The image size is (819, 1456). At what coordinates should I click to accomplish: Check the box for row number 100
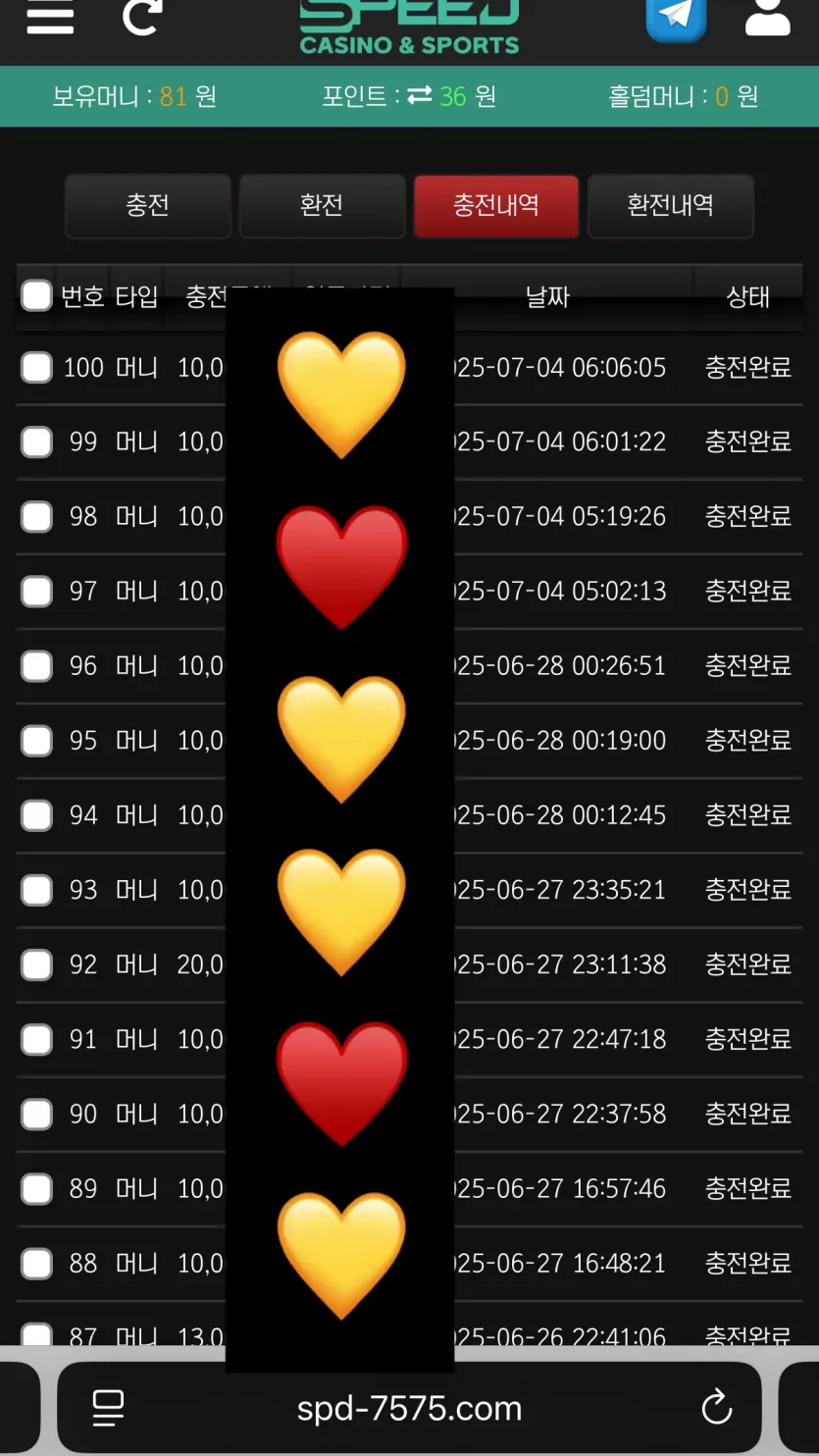(36, 368)
